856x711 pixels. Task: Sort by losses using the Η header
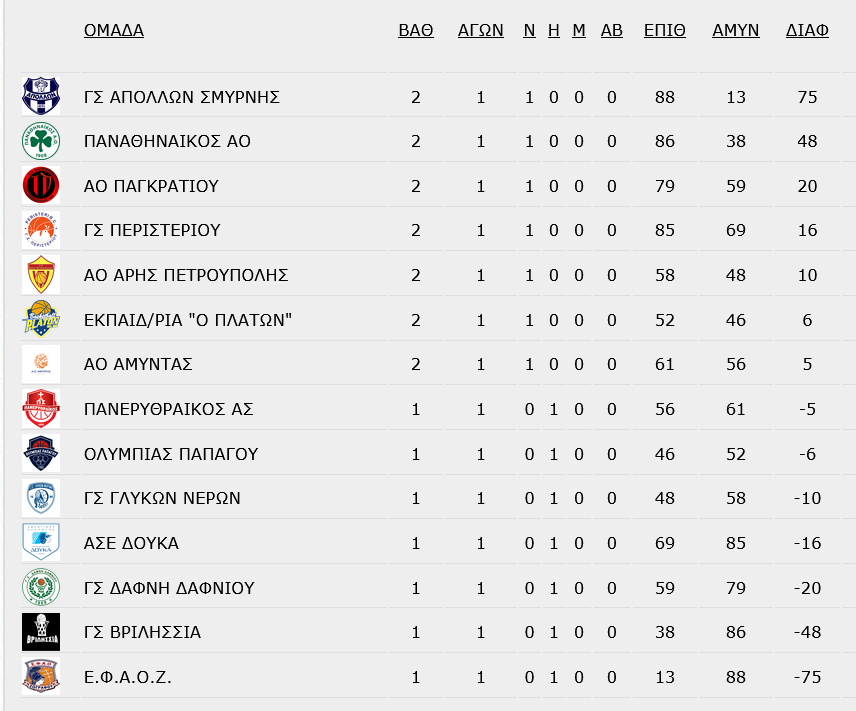pyautogui.click(x=554, y=30)
